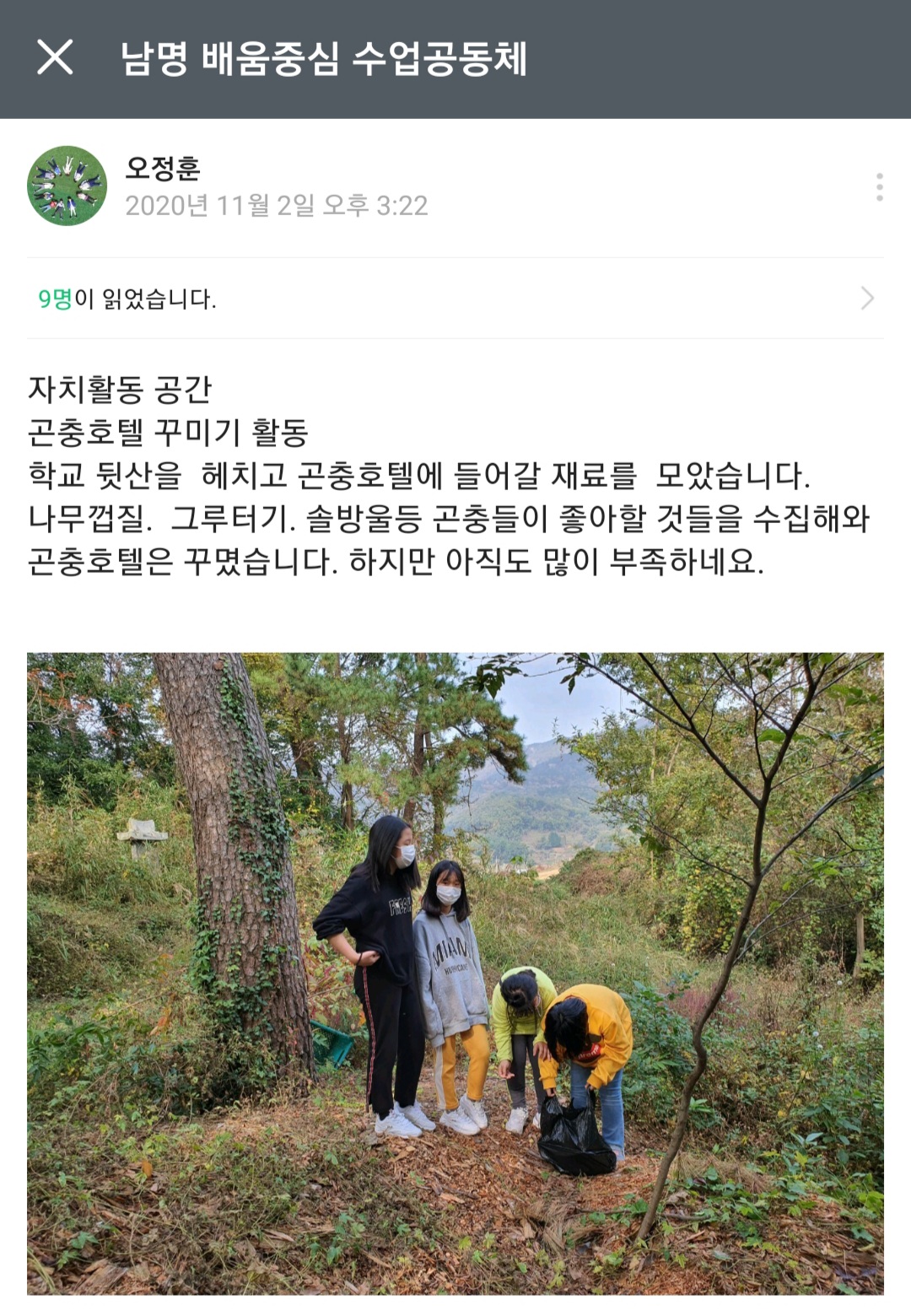View the 9명이 읽었습니다 reader list

[x=455, y=299]
